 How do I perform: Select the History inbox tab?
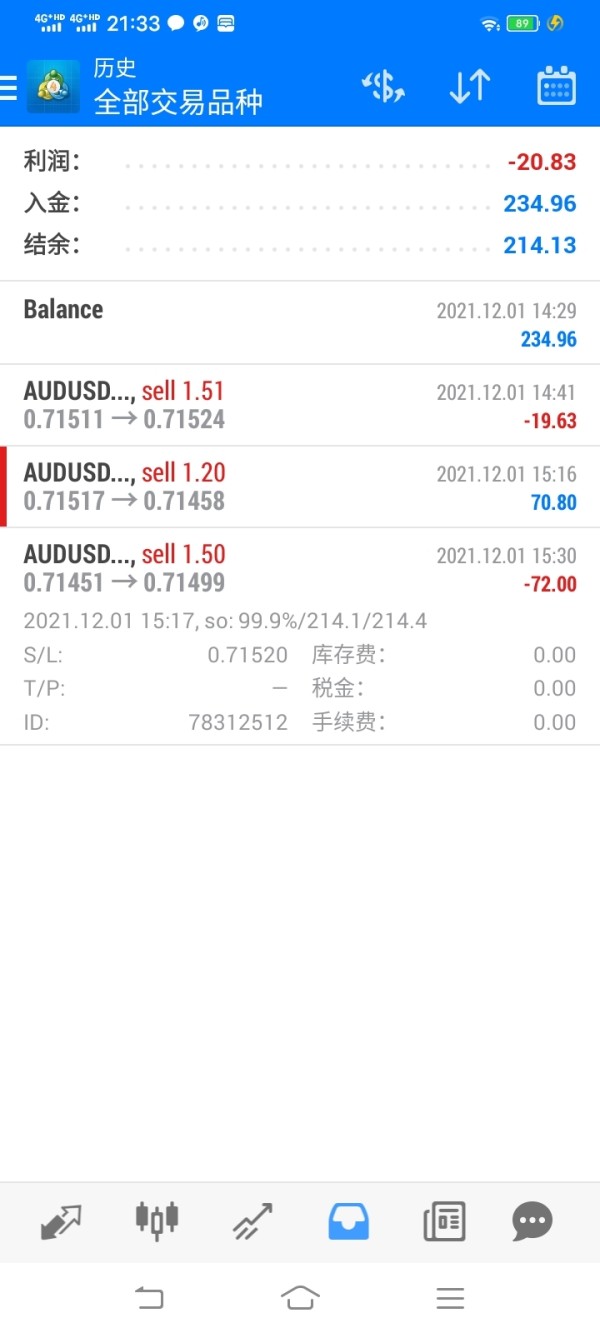348,1221
